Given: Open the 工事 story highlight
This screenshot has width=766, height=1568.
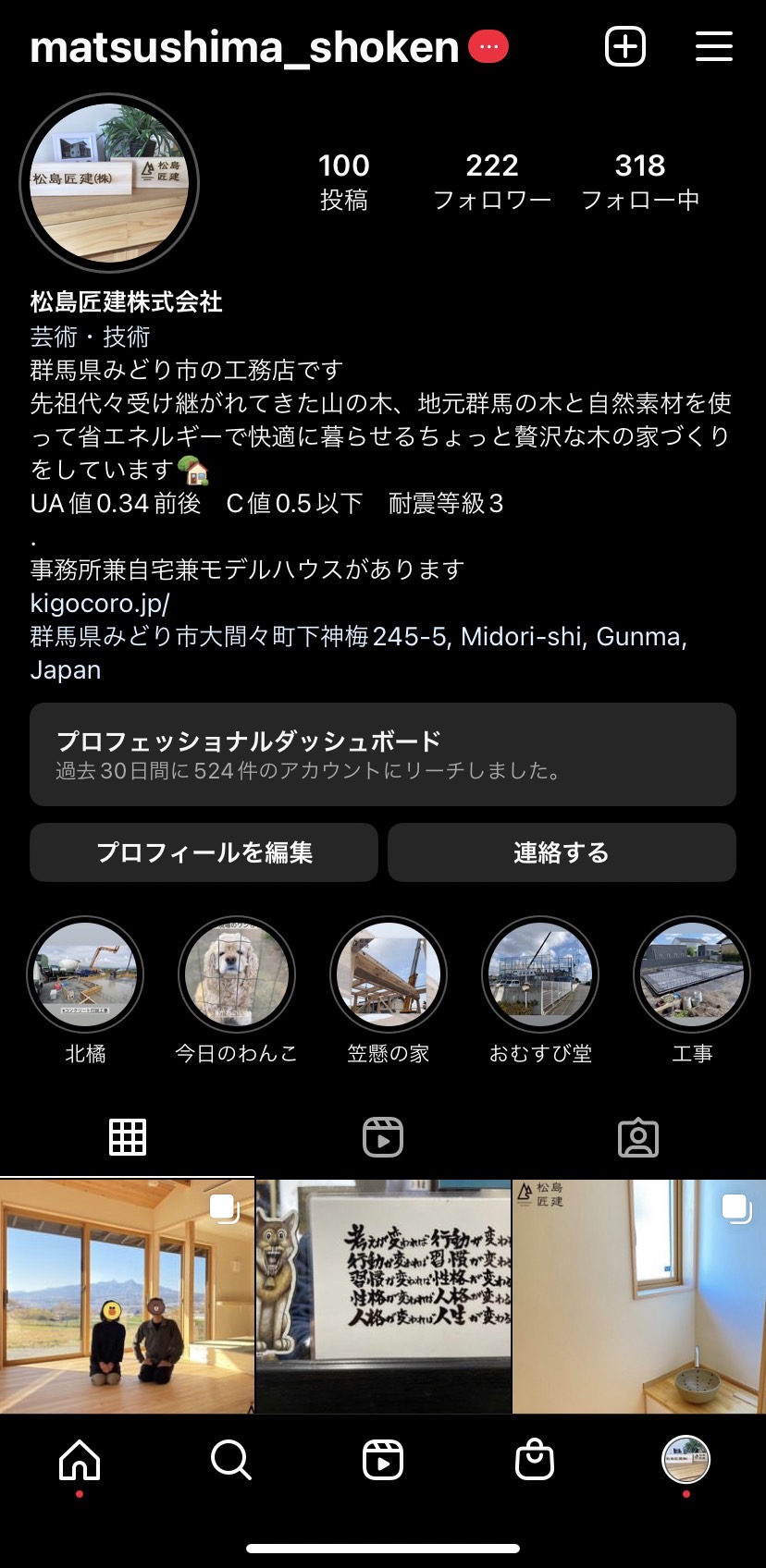Looking at the screenshot, I should 692,974.
